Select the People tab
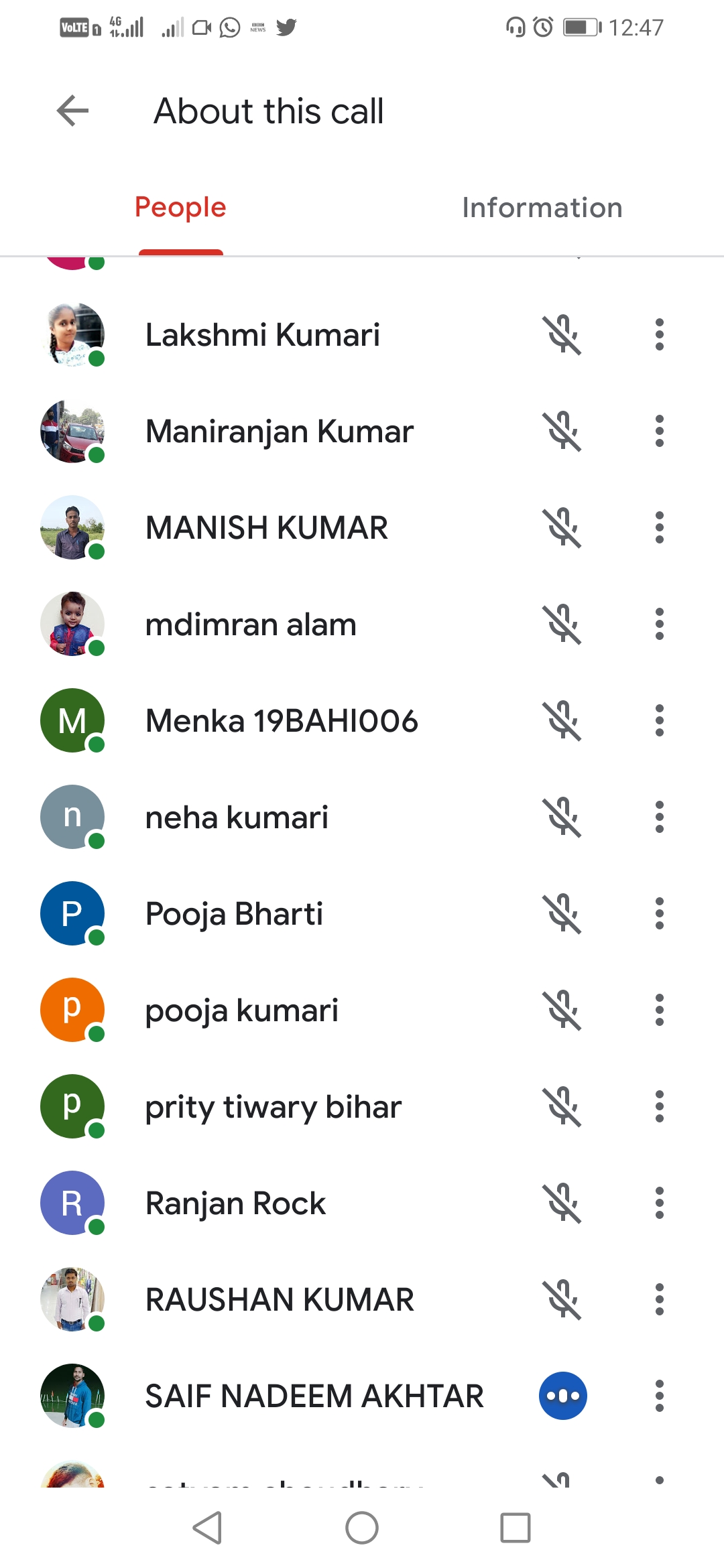 pos(180,208)
